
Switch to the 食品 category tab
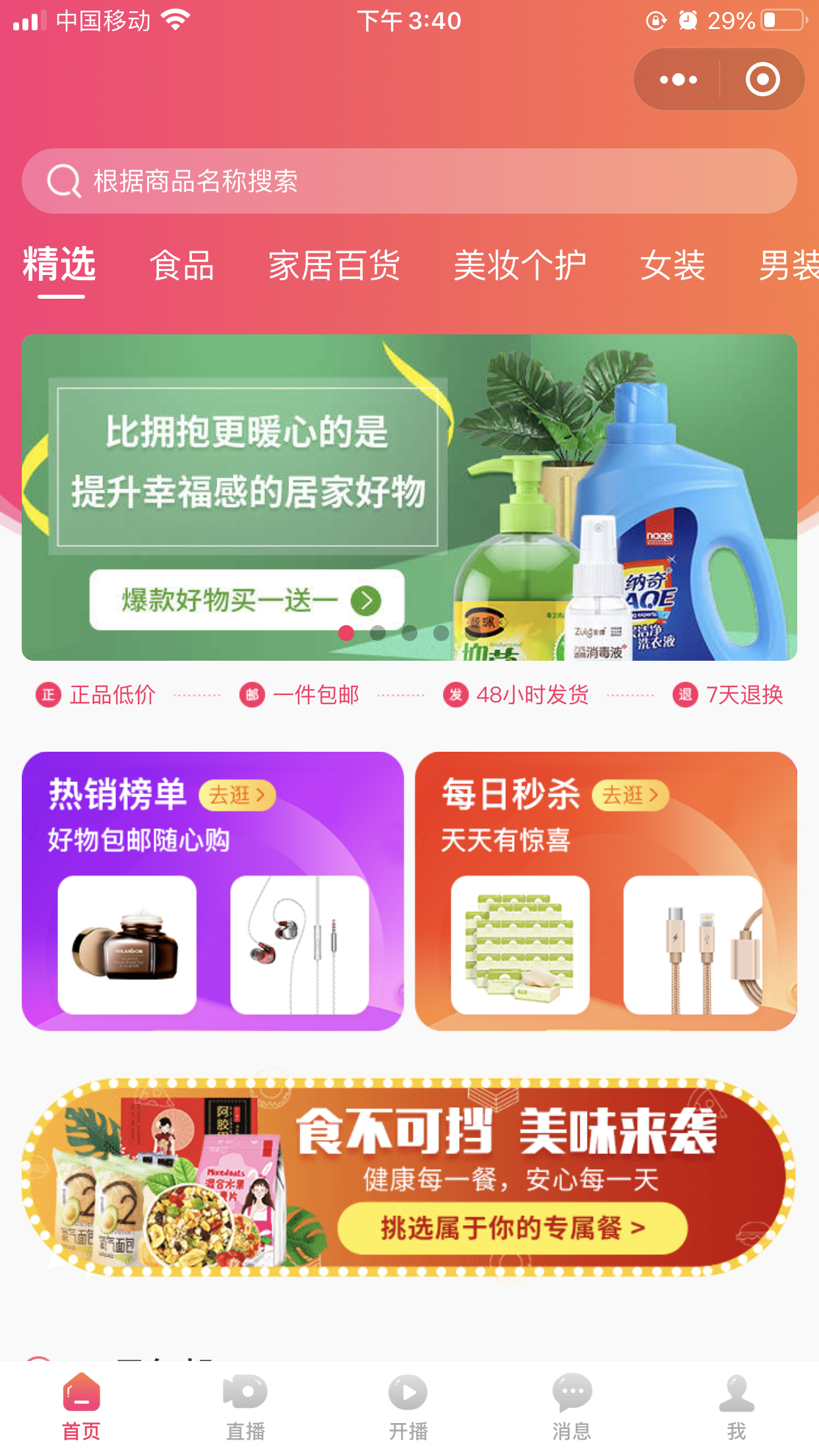click(x=182, y=265)
